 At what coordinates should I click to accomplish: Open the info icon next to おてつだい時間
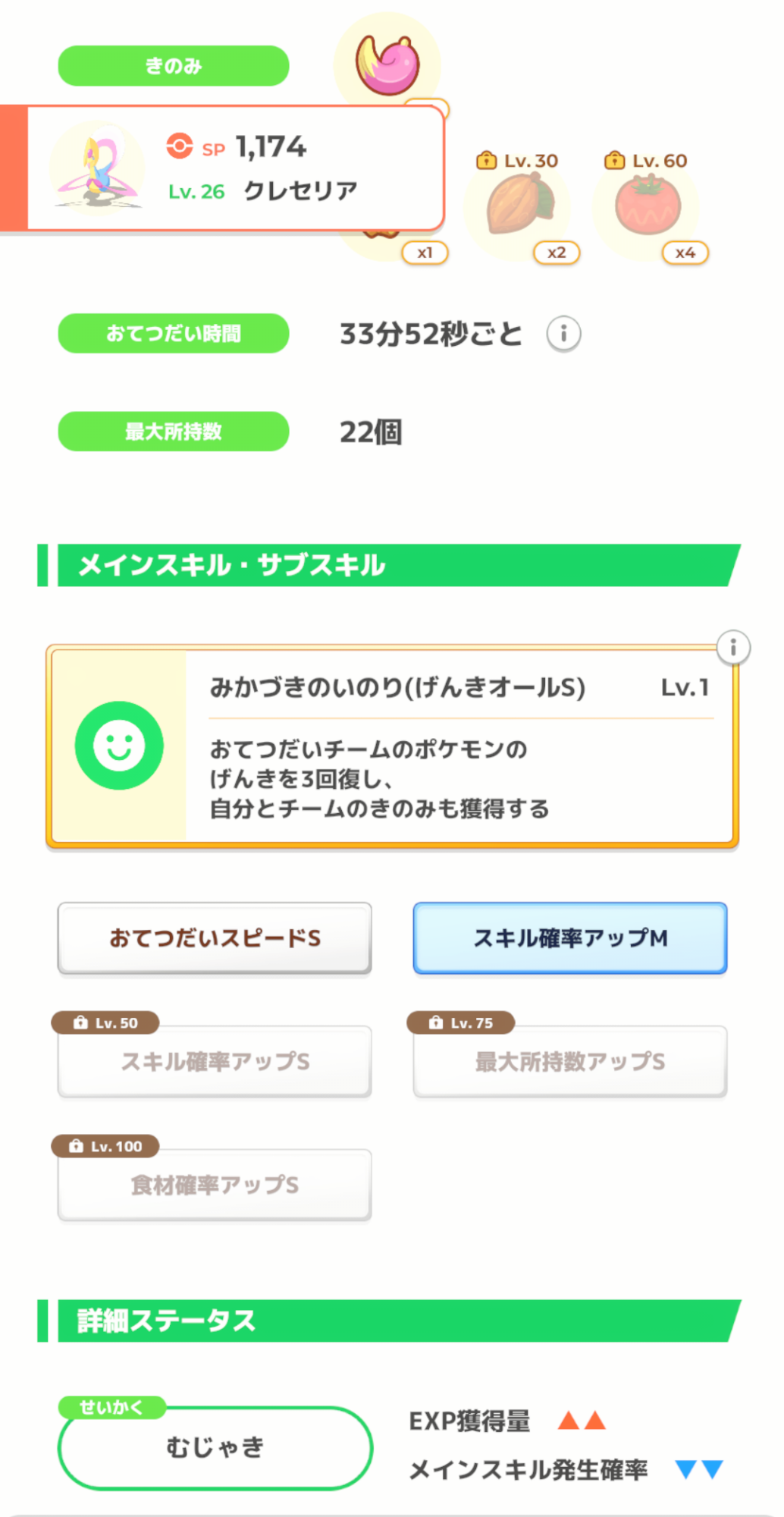pyautogui.click(x=563, y=334)
